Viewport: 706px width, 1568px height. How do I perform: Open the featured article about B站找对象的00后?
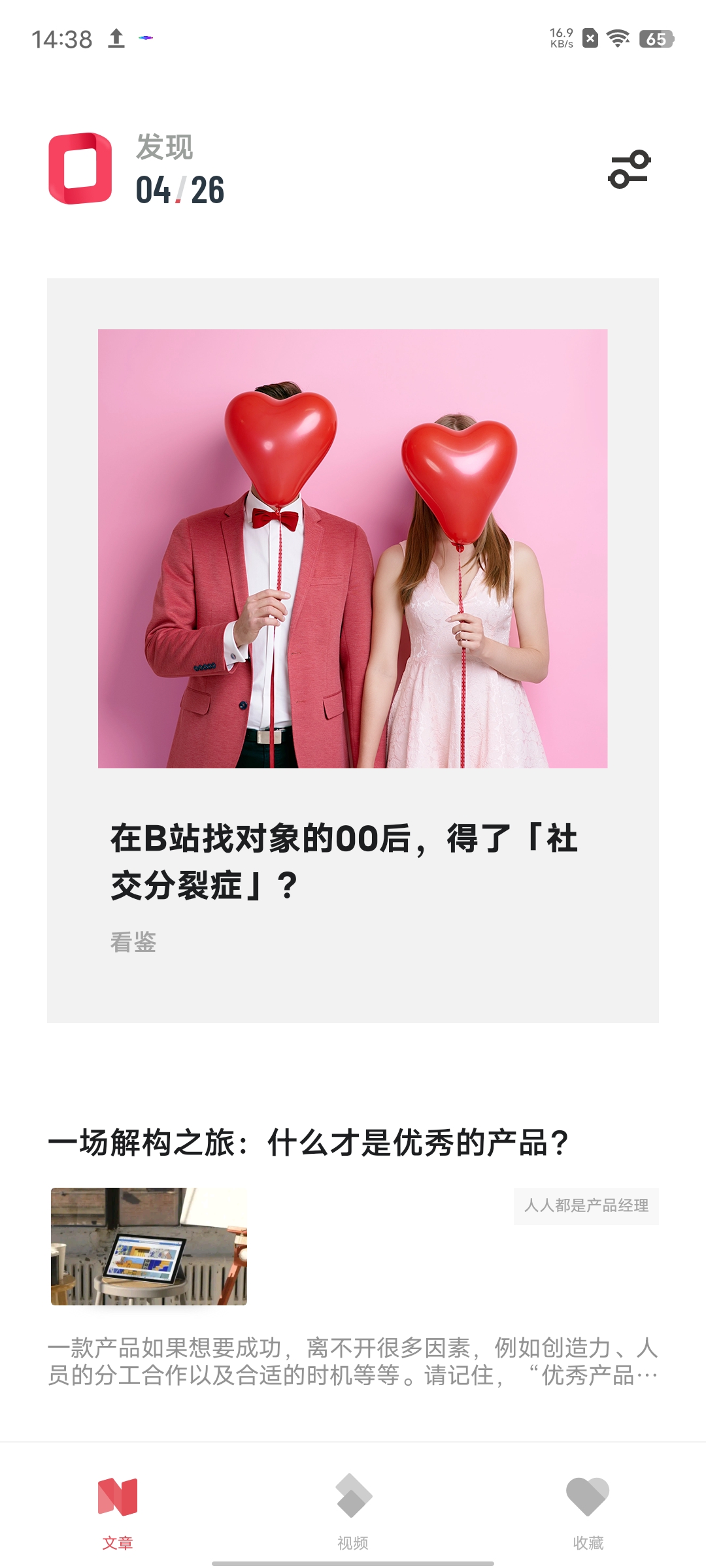[x=353, y=650]
